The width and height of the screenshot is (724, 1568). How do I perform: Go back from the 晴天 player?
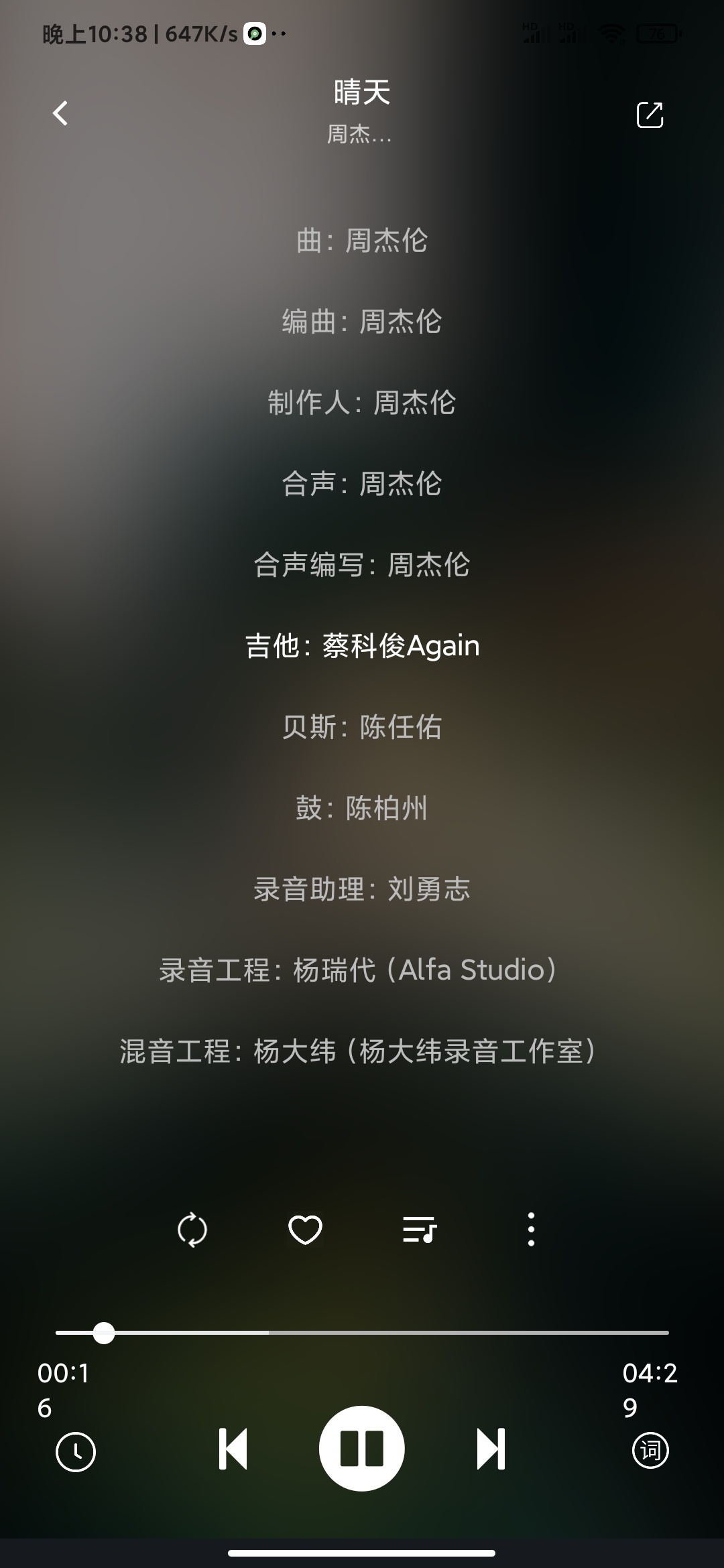60,113
